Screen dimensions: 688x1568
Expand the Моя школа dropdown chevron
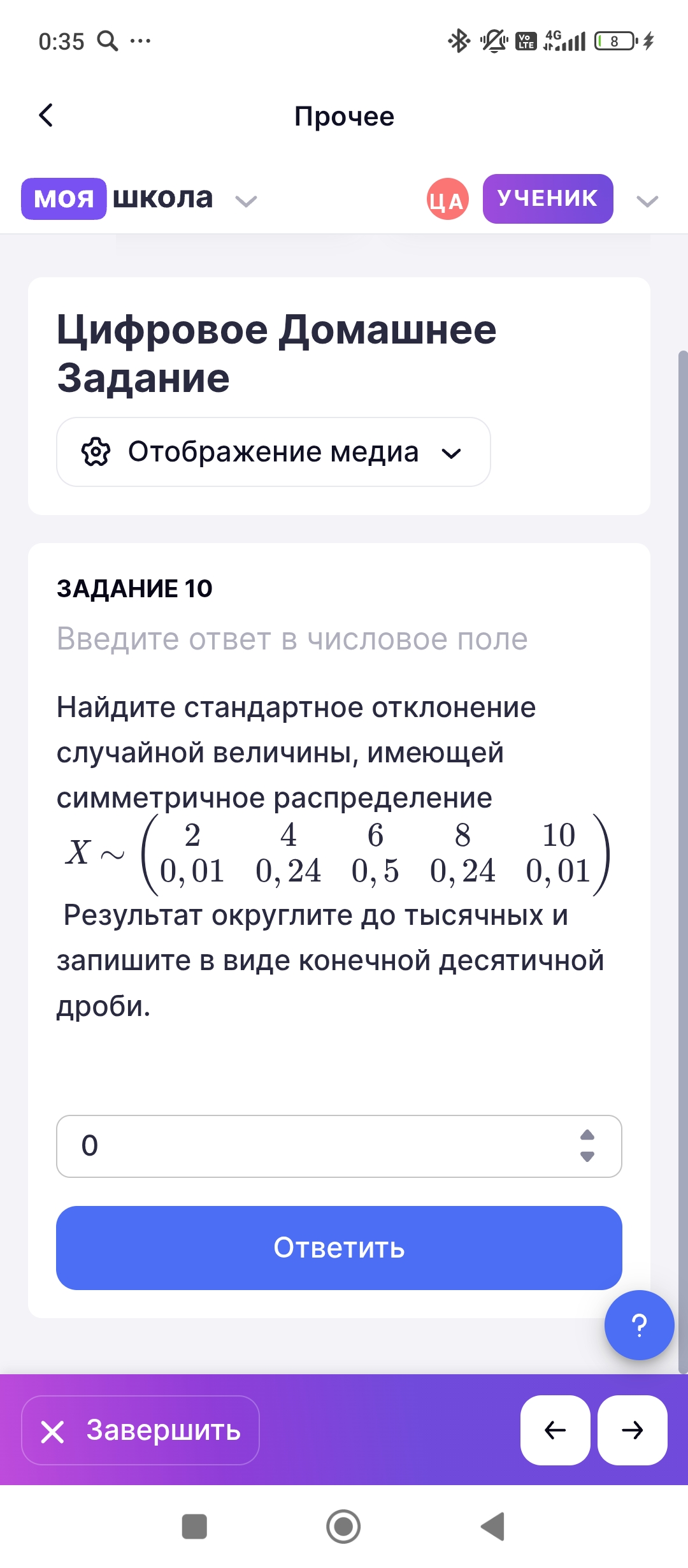tap(246, 201)
